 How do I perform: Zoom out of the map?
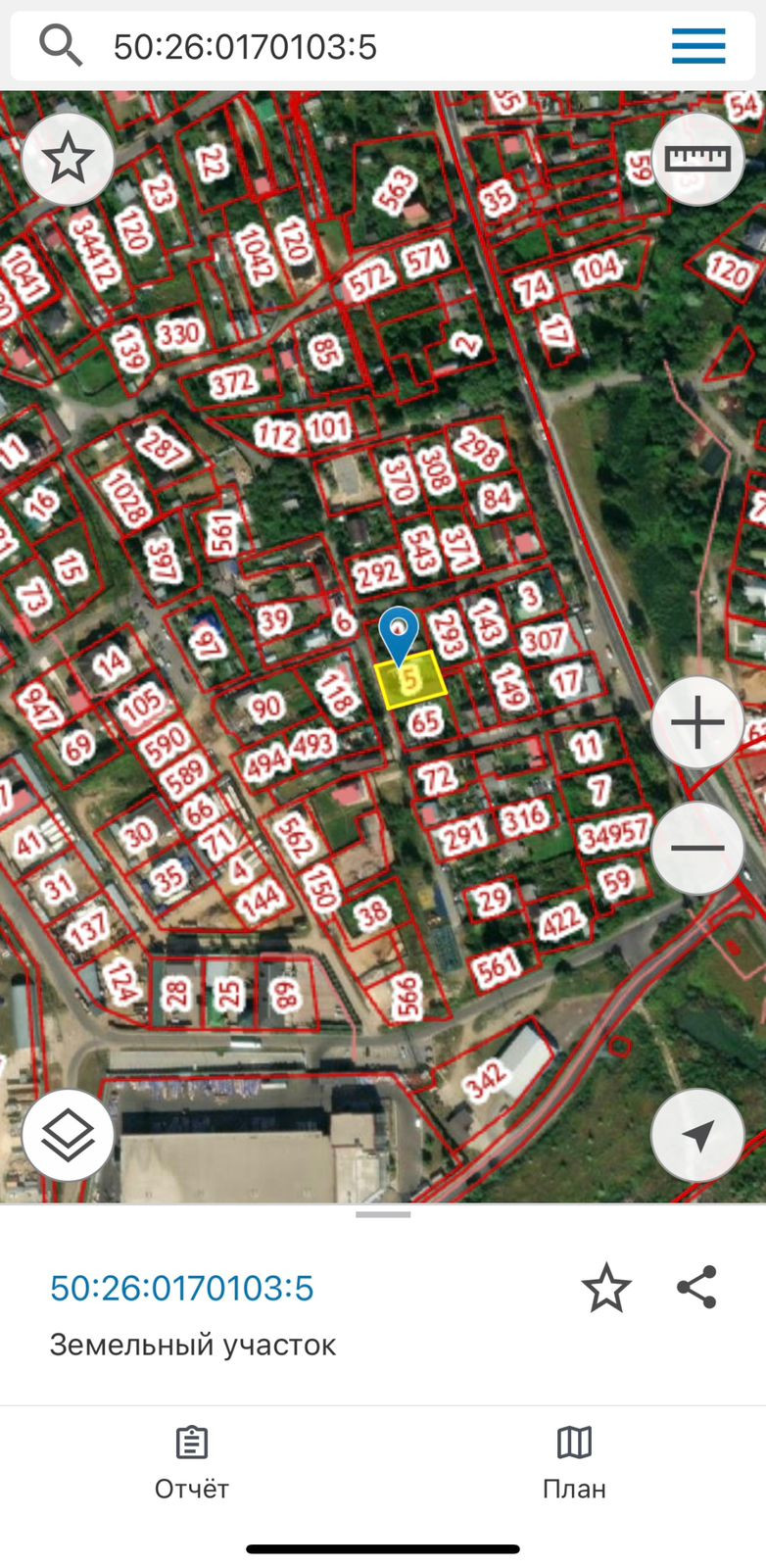pos(697,848)
